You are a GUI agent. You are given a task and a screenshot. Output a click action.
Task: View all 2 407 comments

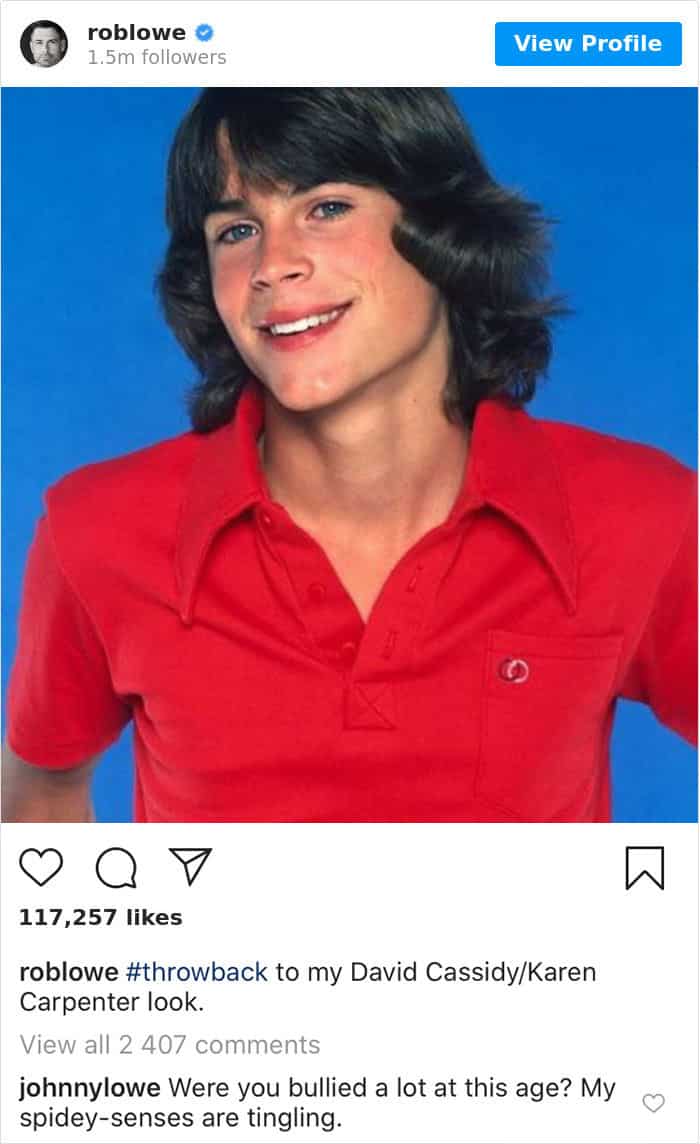pyautogui.click(x=170, y=1045)
